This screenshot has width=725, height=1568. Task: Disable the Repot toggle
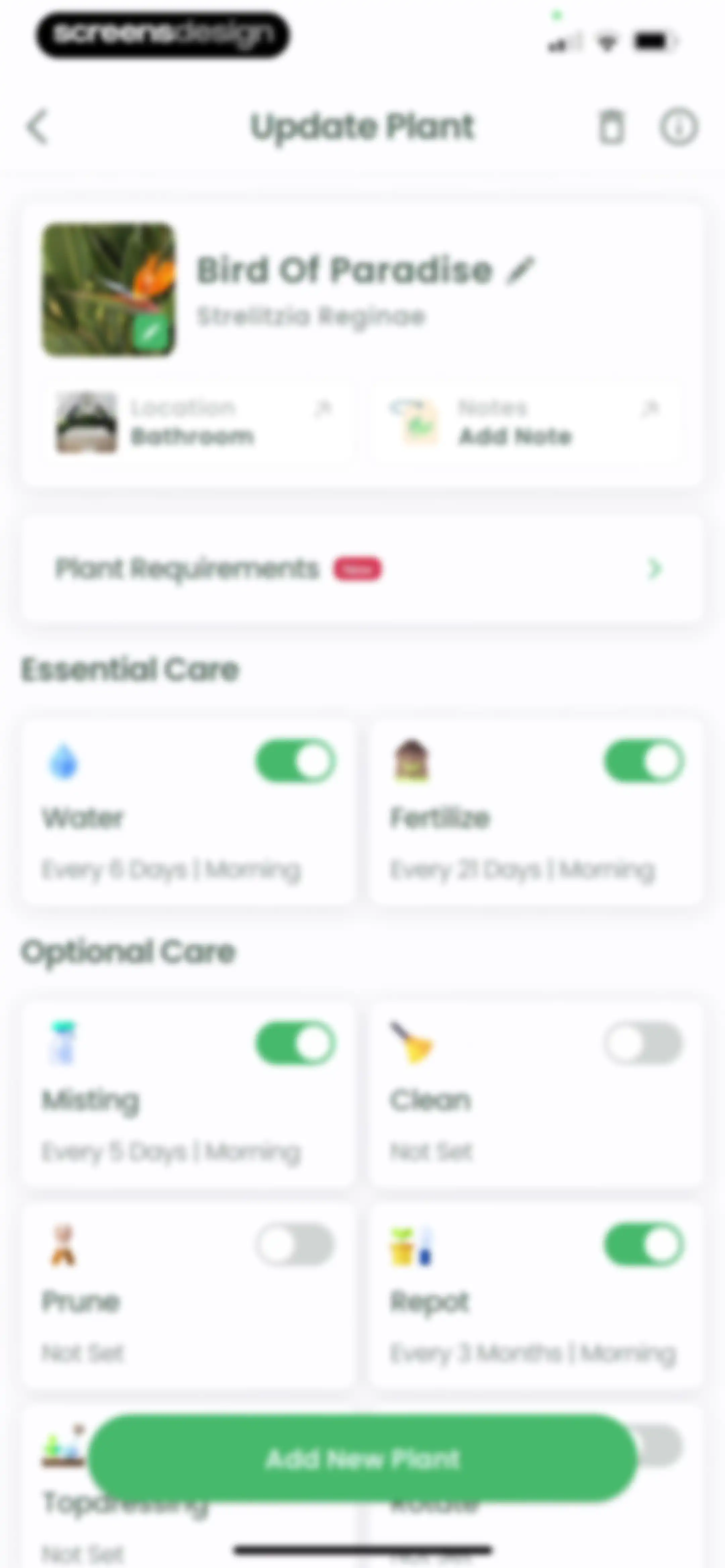[x=643, y=1245]
